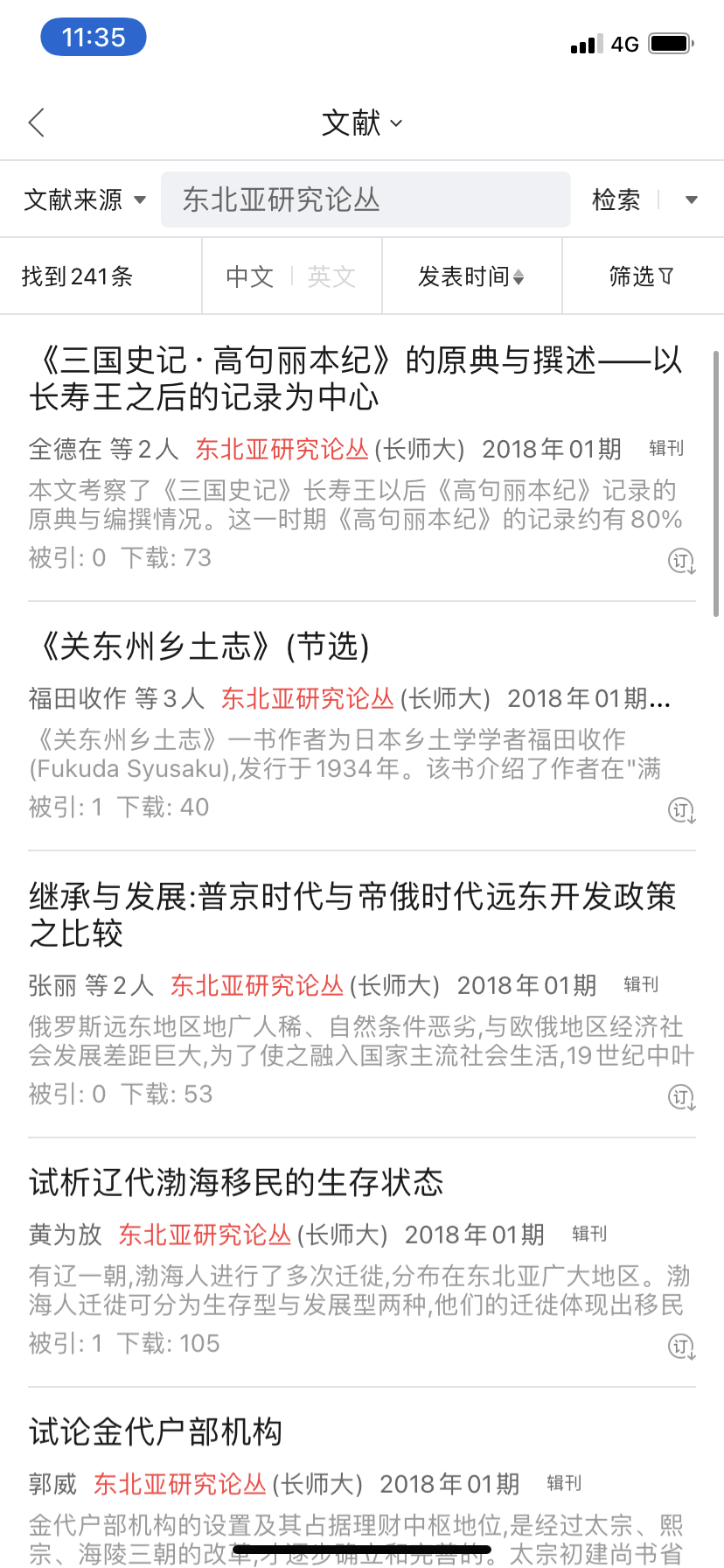This screenshot has width=724, height=1568.
Task: Sort results by 发表时间
Action: [x=471, y=276]
